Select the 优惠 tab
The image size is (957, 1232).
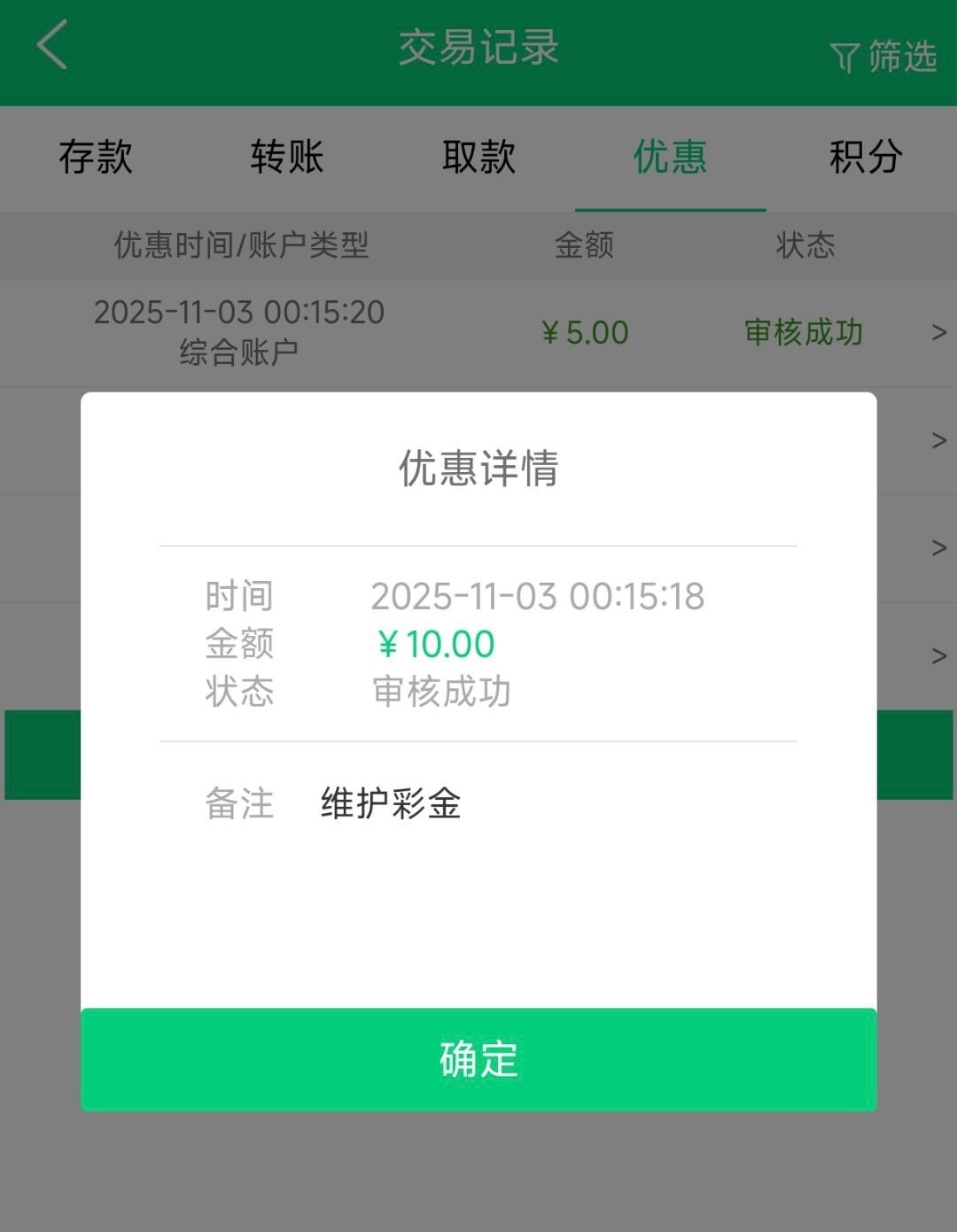[x=670, y=158]
